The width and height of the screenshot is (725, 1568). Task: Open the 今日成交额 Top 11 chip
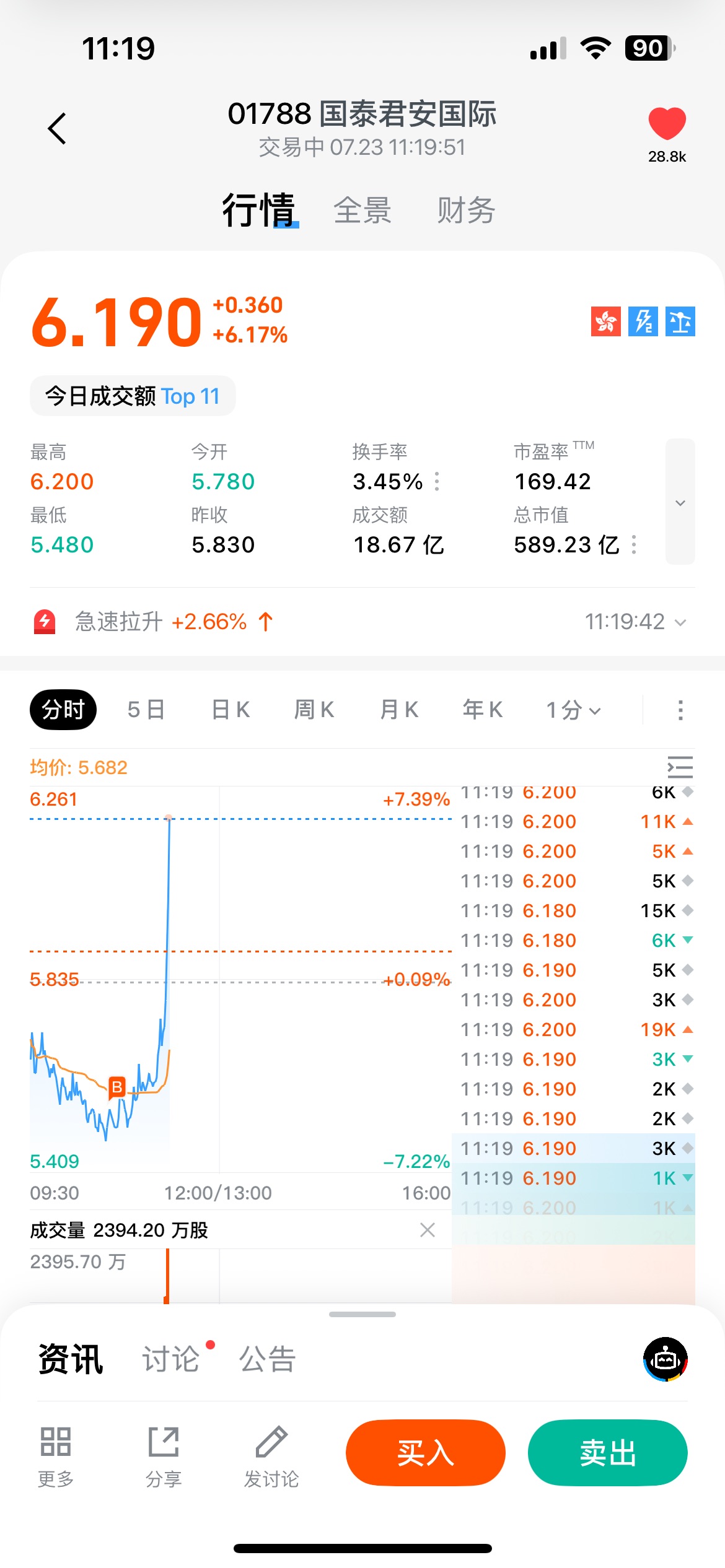[x=133, y=396]
